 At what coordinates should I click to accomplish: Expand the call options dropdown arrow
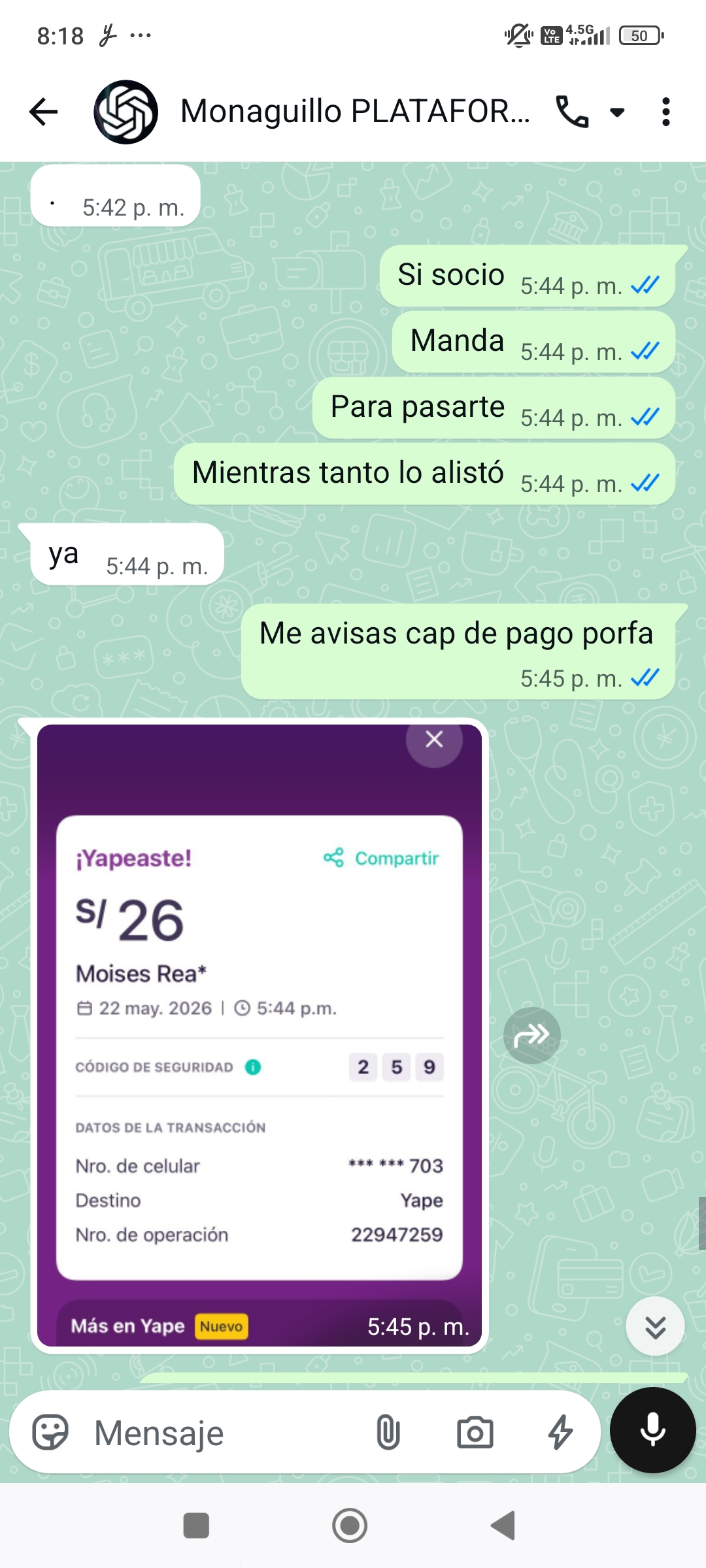coord(616,112)
